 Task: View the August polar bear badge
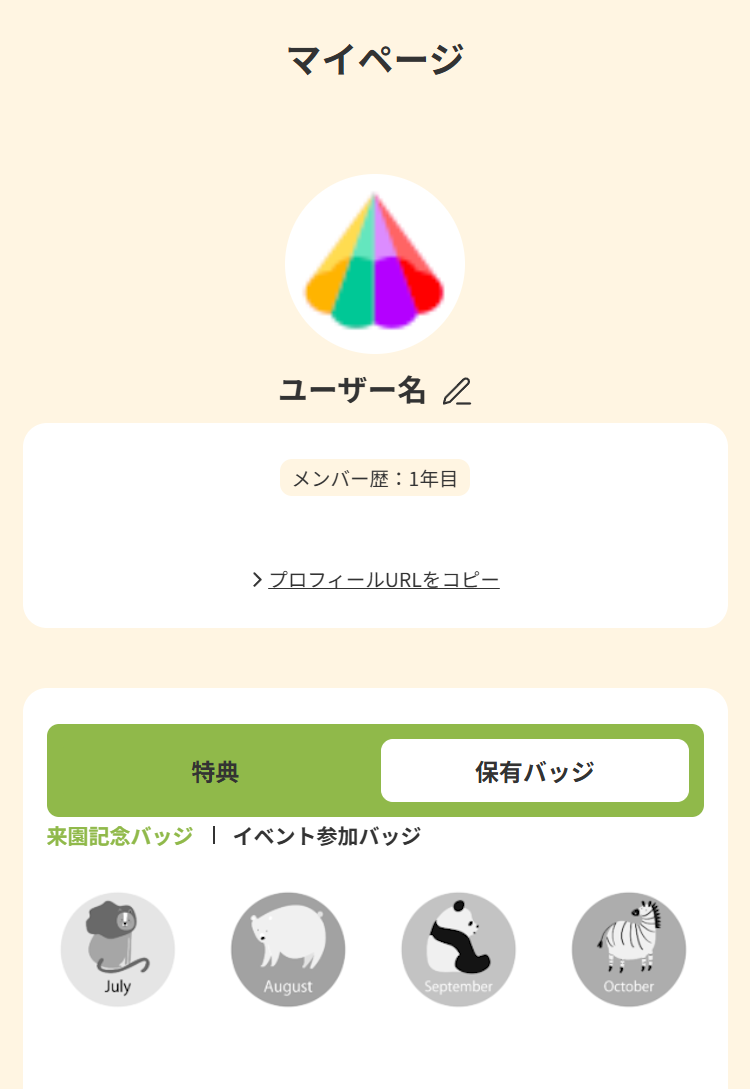[288, 949]
